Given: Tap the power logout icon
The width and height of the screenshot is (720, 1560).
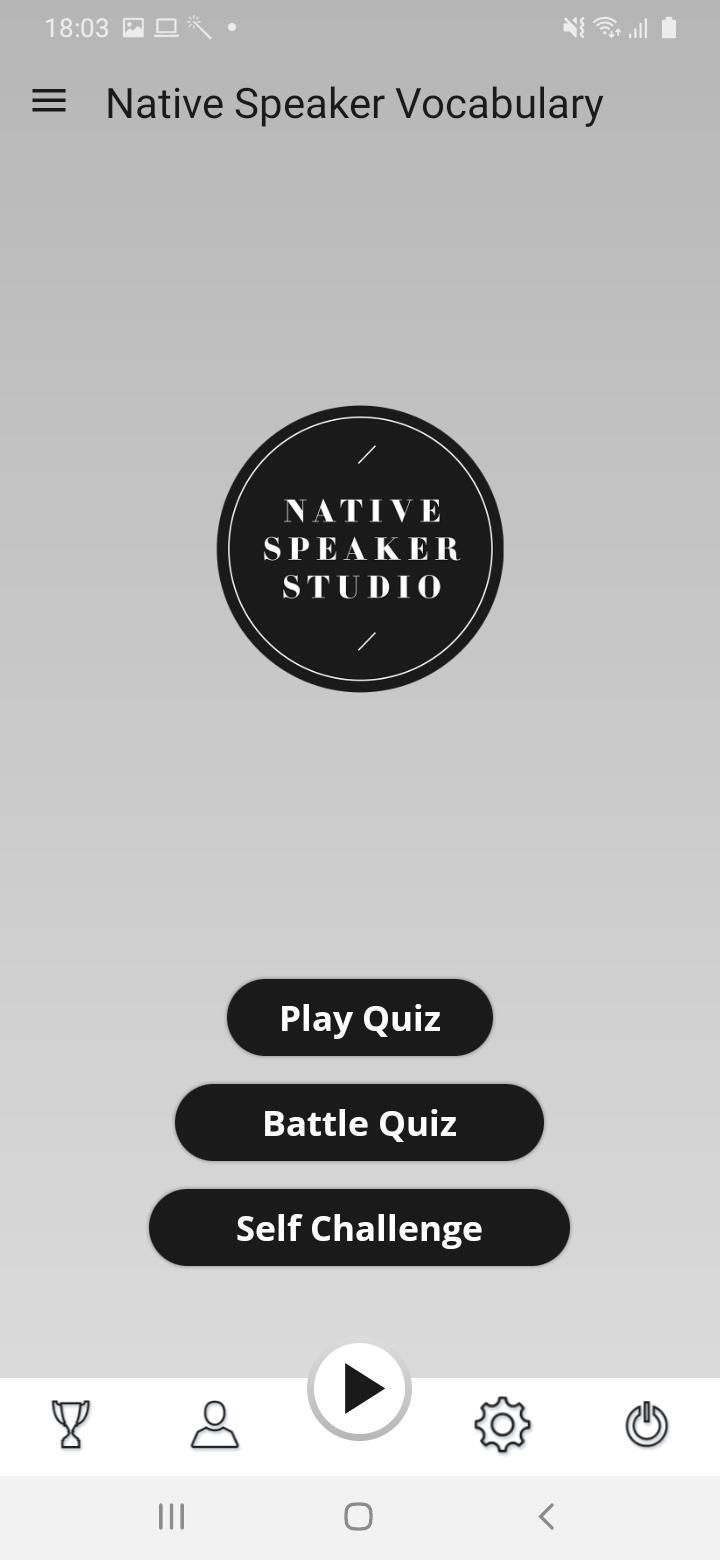Looking at the screenshot, I should pos(647,1425).
